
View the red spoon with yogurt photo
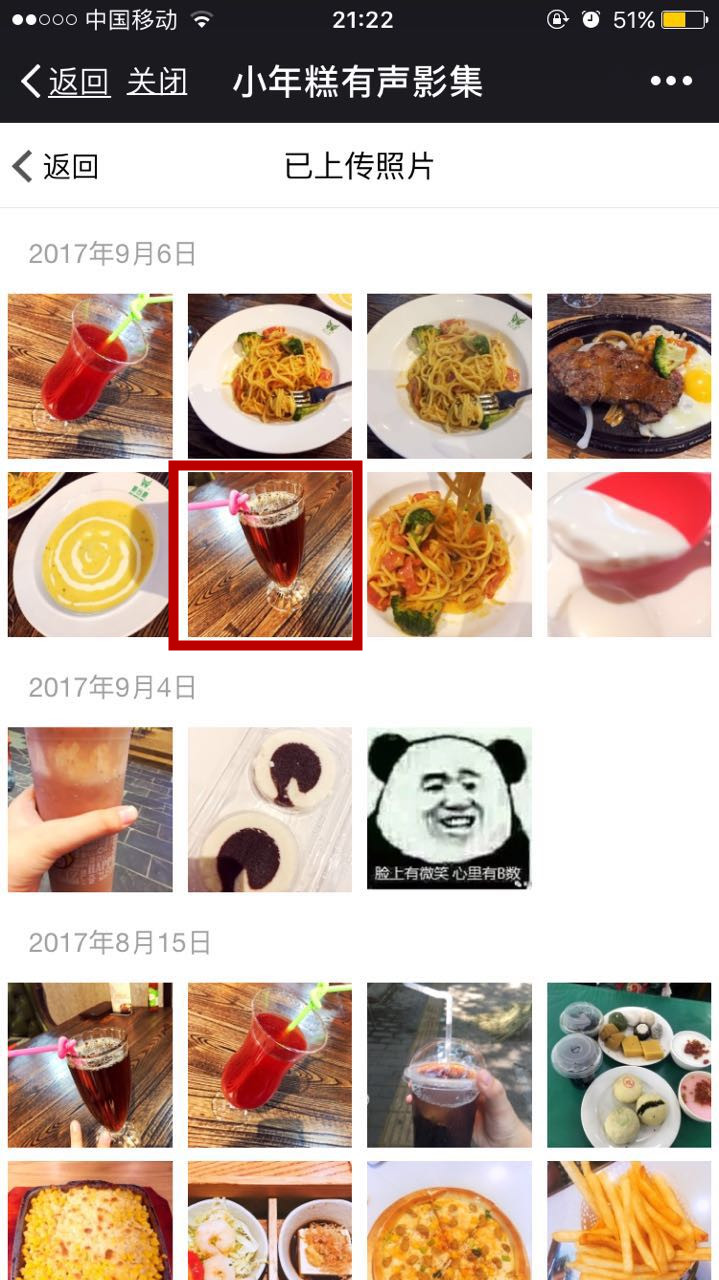(629, 555)
